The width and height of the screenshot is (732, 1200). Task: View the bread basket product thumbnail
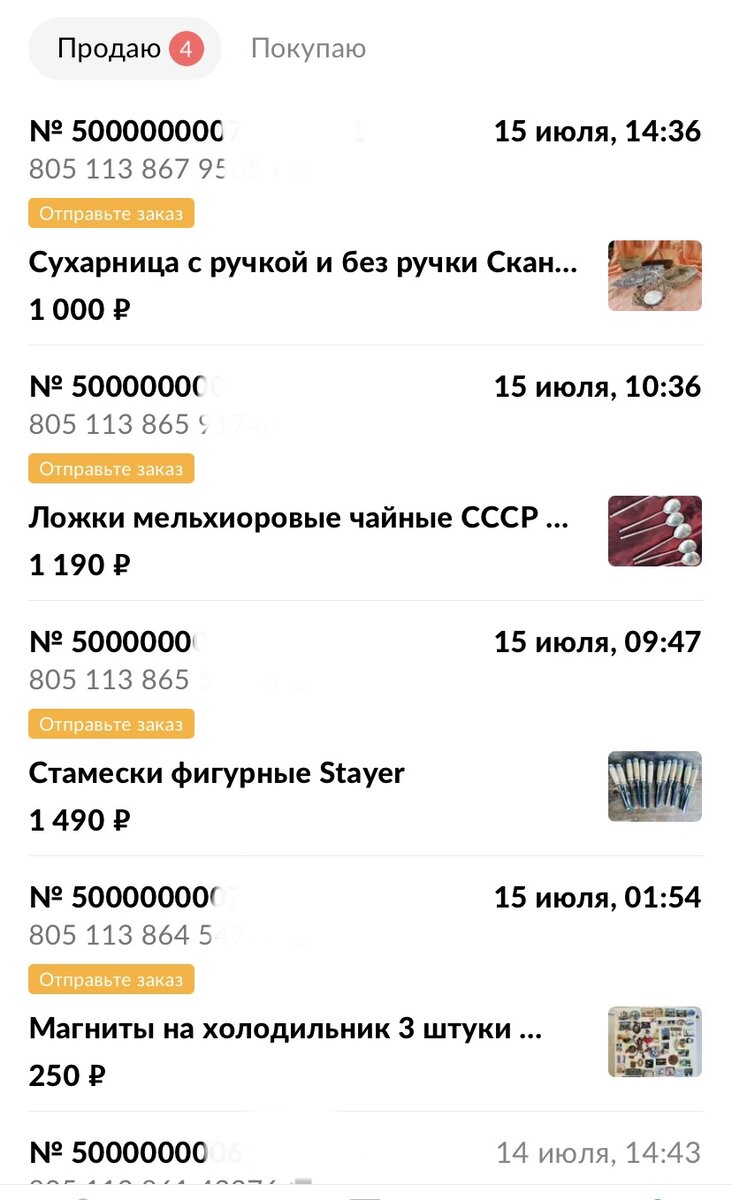[654, 276]
